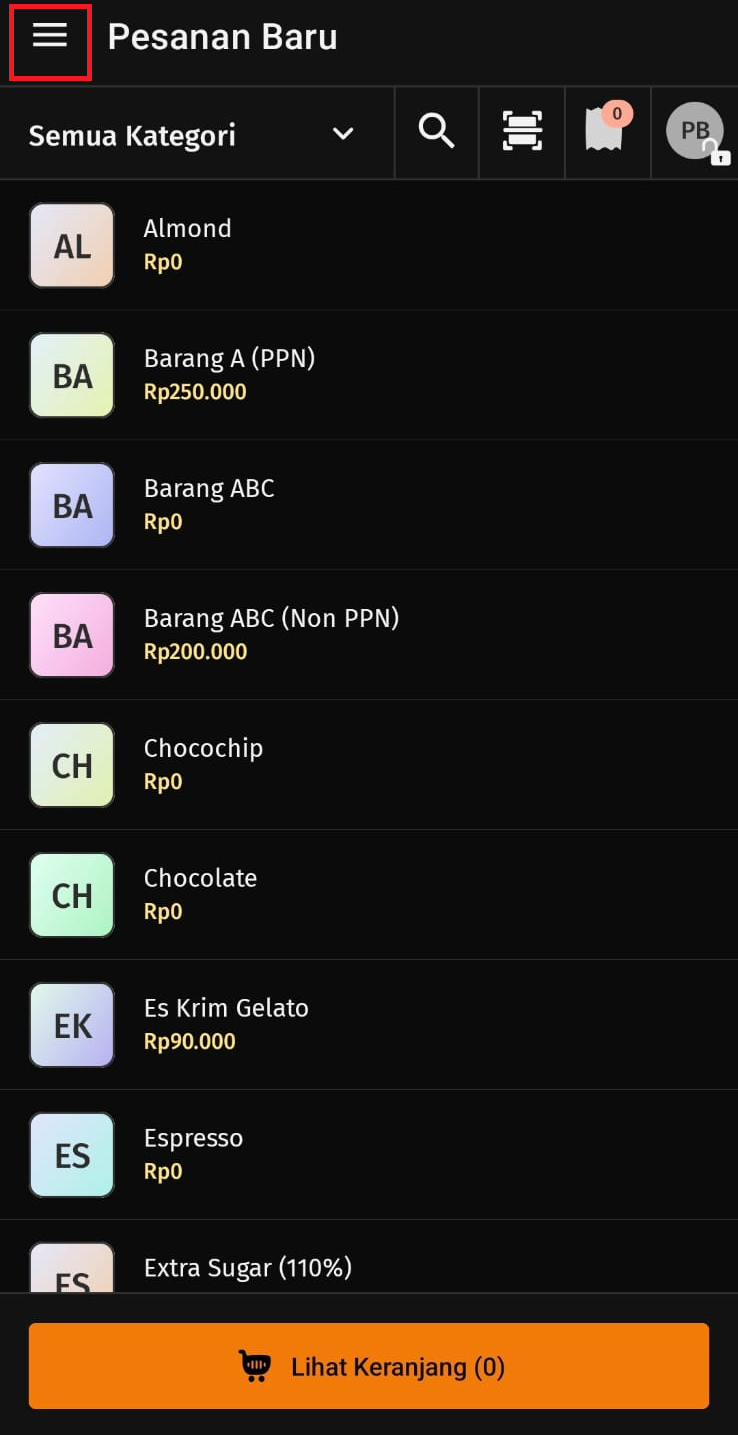
Task: Open product search
Action: pyautogui.click(x=437, y=132)
